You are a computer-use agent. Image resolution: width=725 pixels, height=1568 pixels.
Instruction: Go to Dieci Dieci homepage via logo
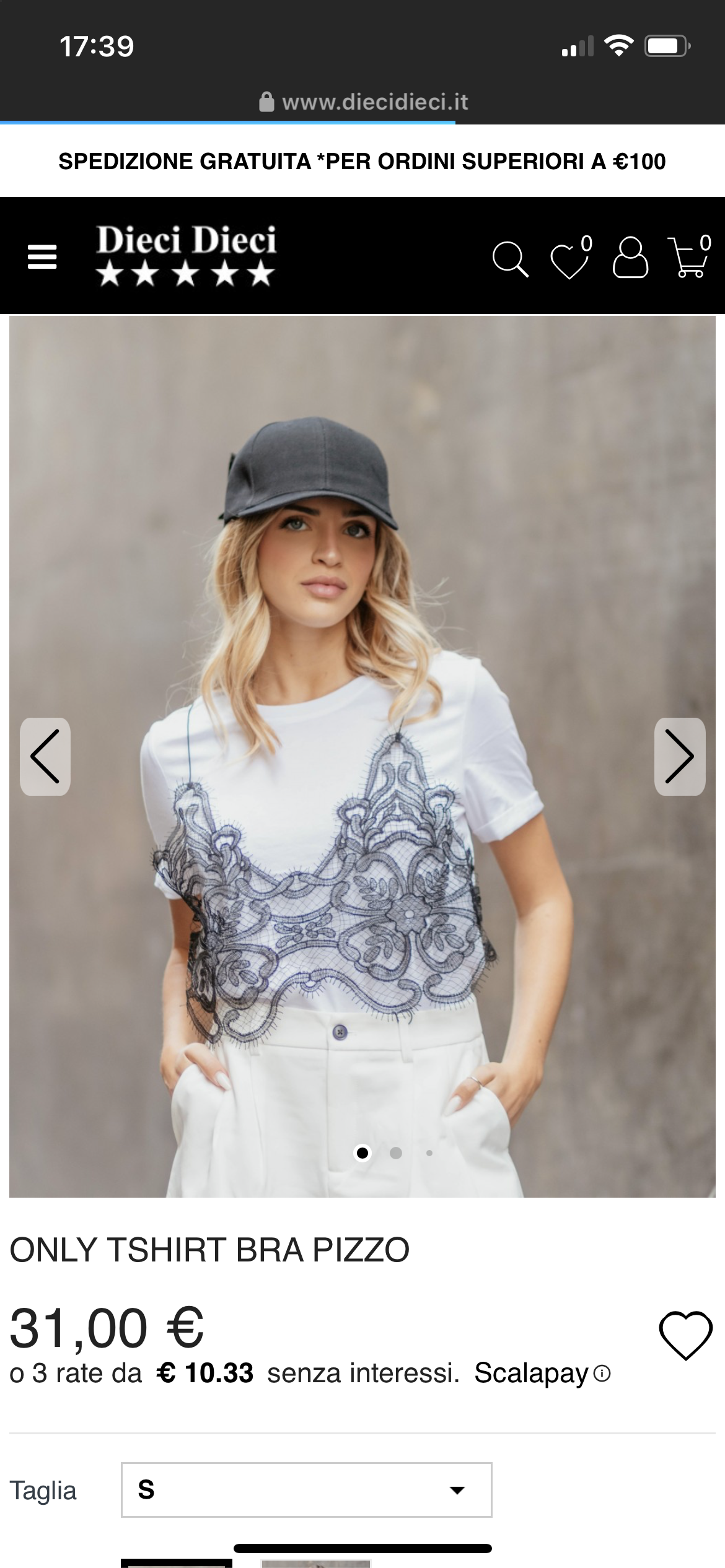186,255
